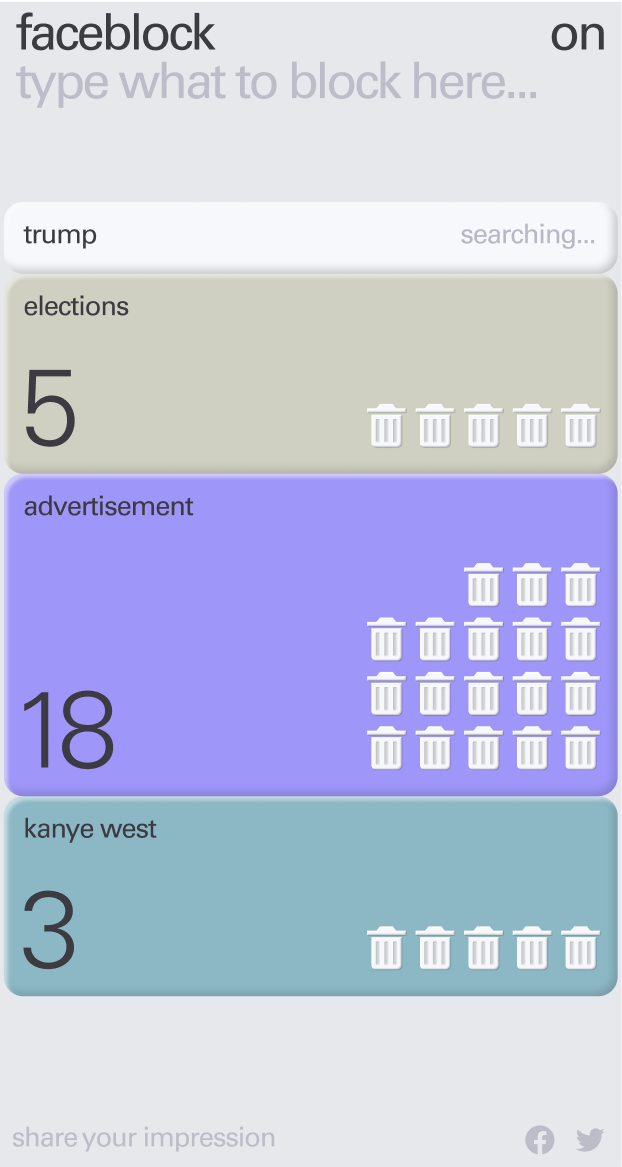Focus the type what to block field
The image size is (622, 1167).
click(277, 84)
